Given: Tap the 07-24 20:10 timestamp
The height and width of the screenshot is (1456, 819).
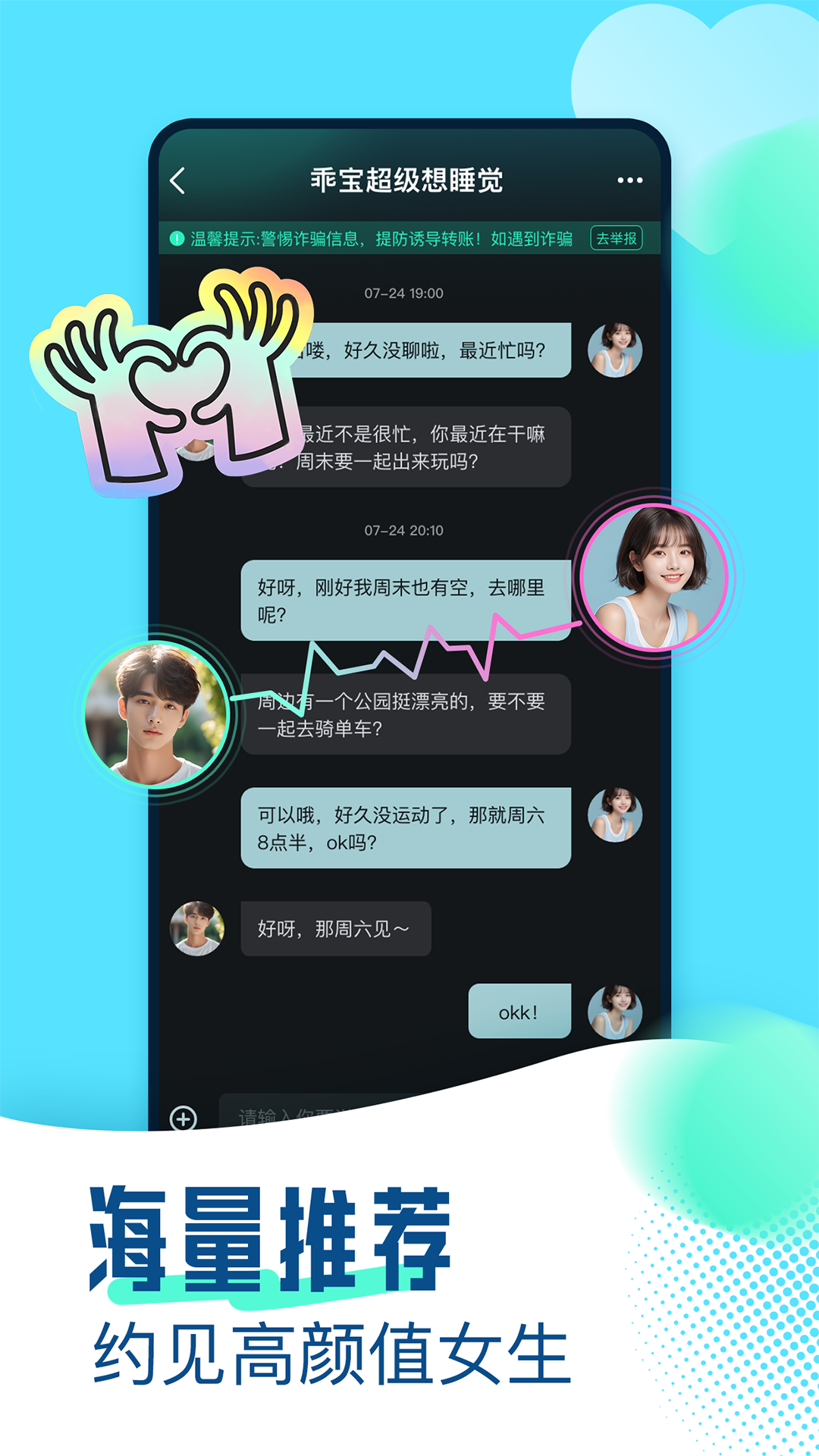Looking at the screenshot, I should (x=409, y=532).
